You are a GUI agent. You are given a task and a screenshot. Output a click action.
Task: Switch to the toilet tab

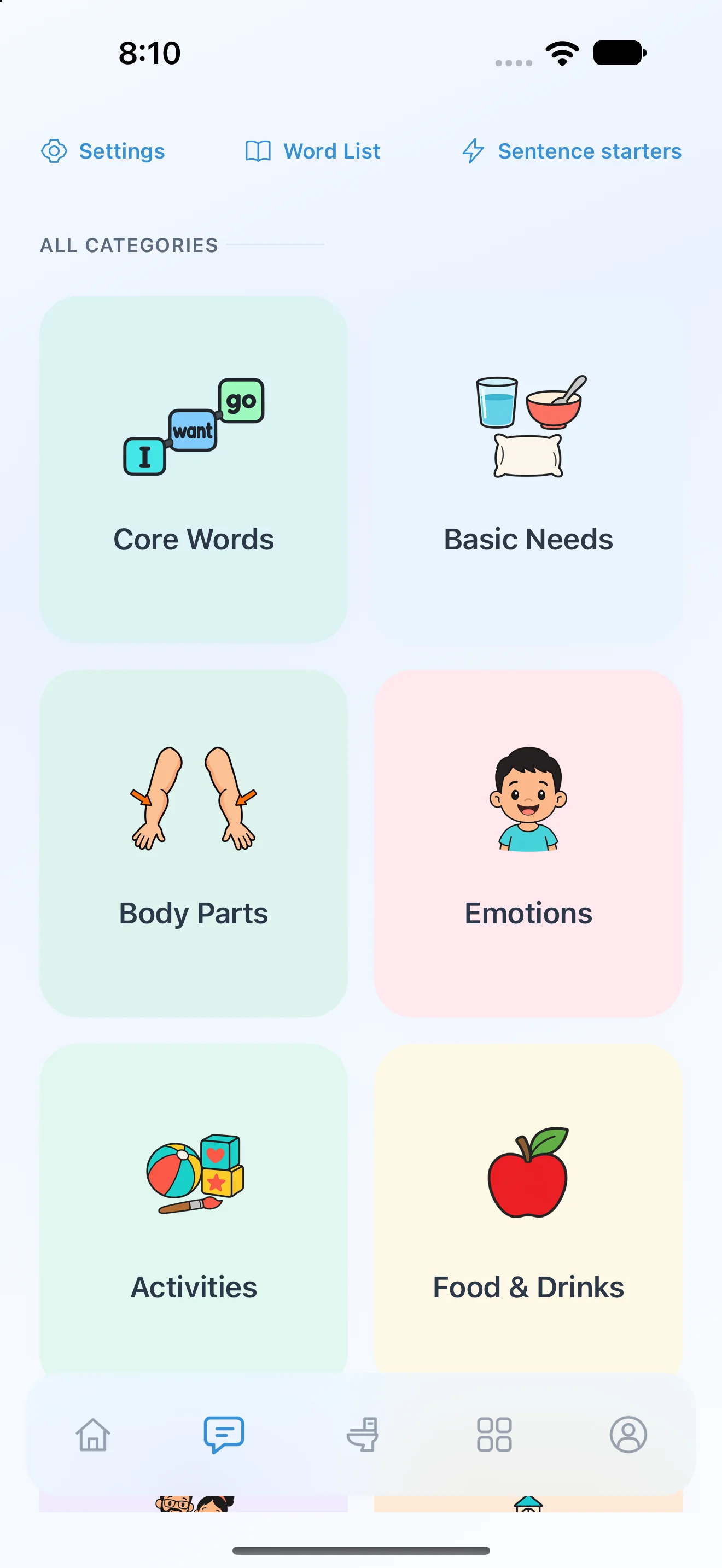[362, 1434]
